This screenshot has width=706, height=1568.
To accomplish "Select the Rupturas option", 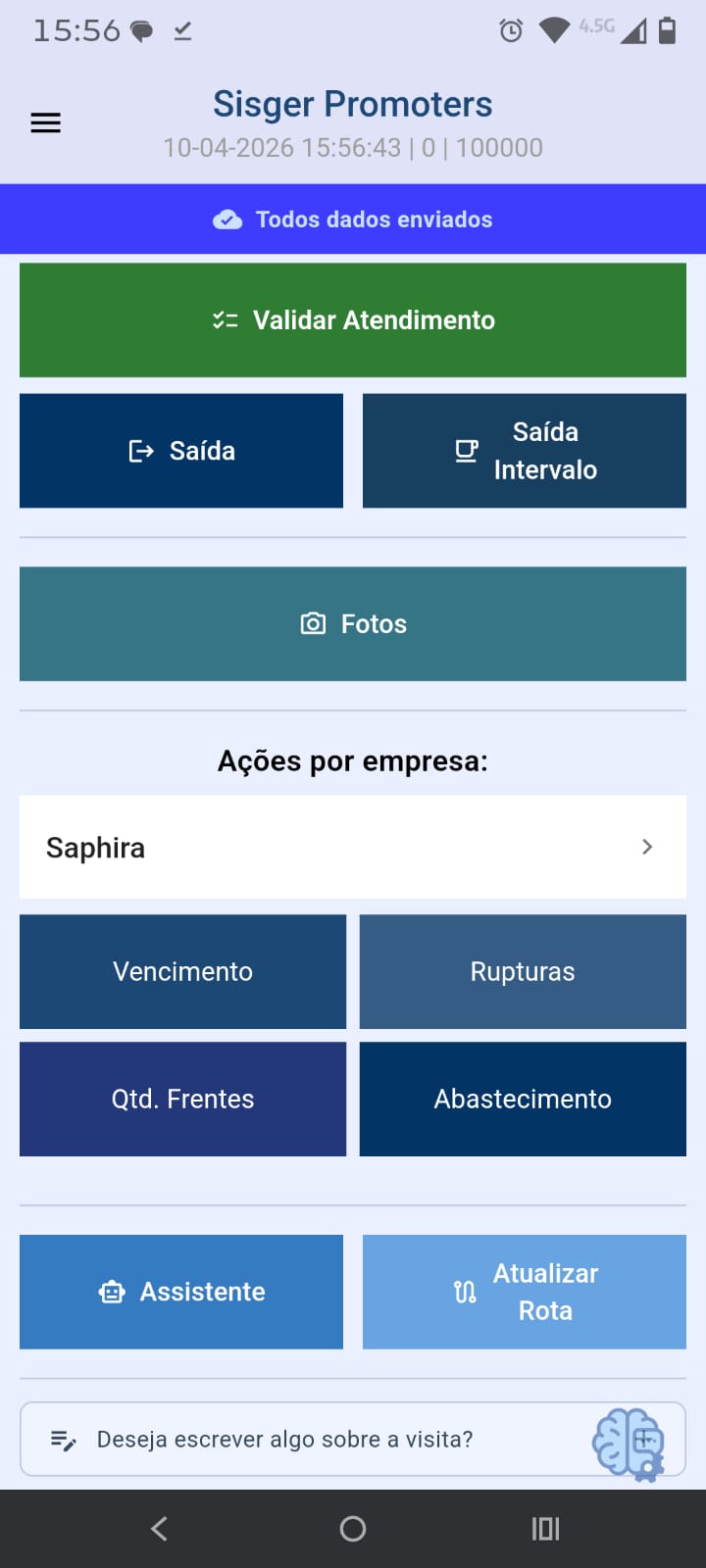I will tap(523, 971).
